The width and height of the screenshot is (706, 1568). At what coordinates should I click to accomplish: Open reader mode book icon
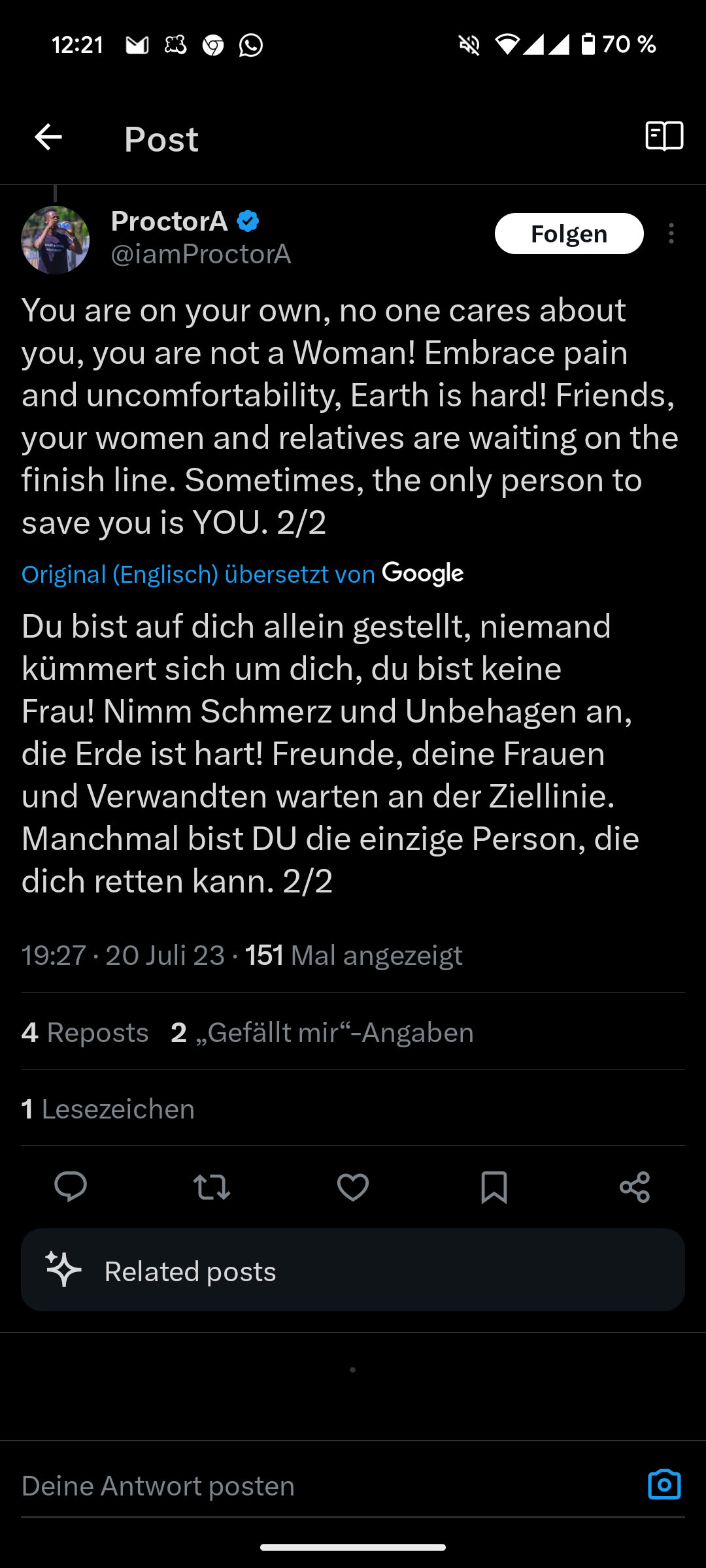(x=664, y=137)
